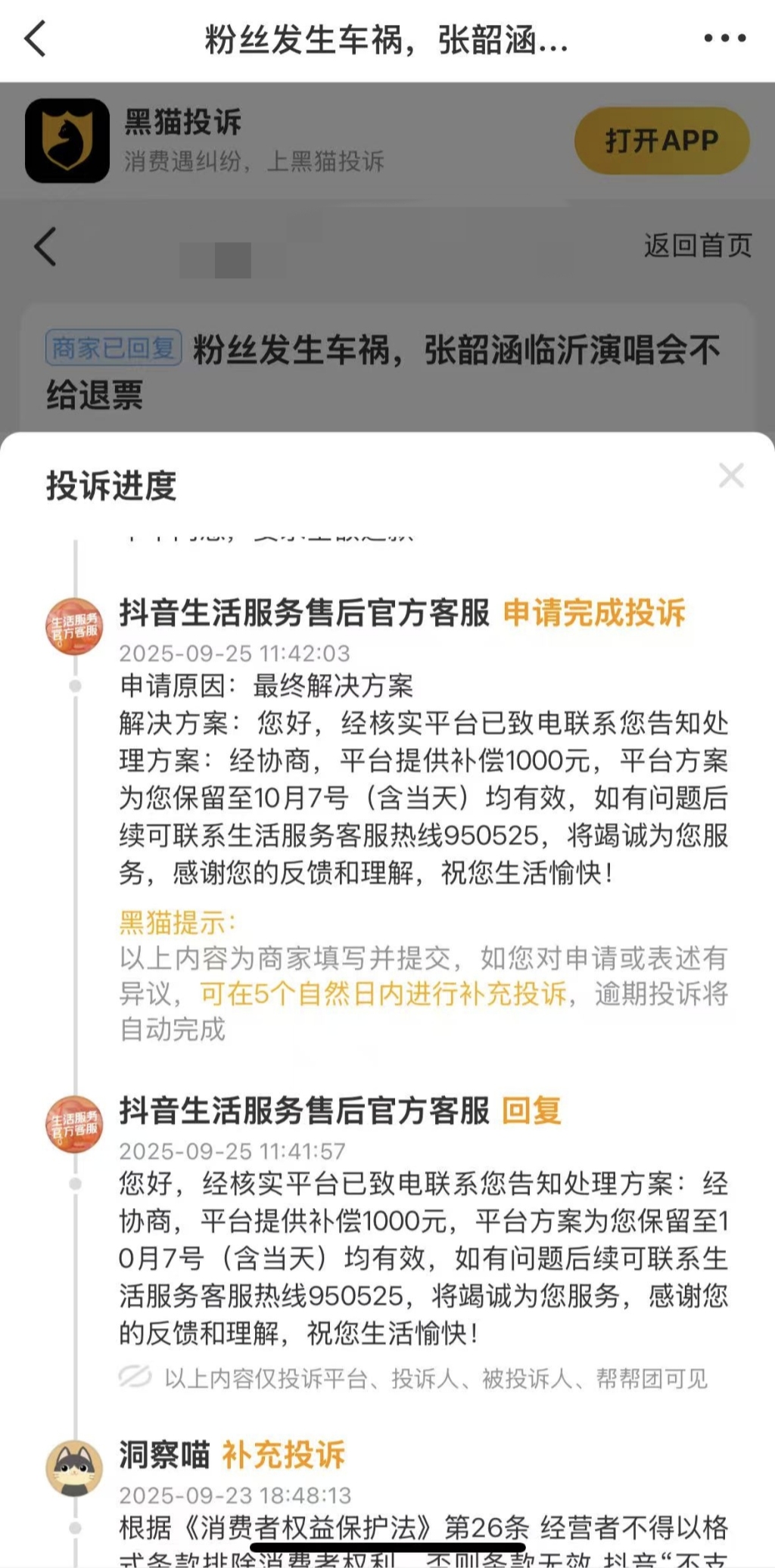The width and height of the screenshot is (775, 1568).
Task: Tap the 打开APP button
Action: [x=661, y=141]
